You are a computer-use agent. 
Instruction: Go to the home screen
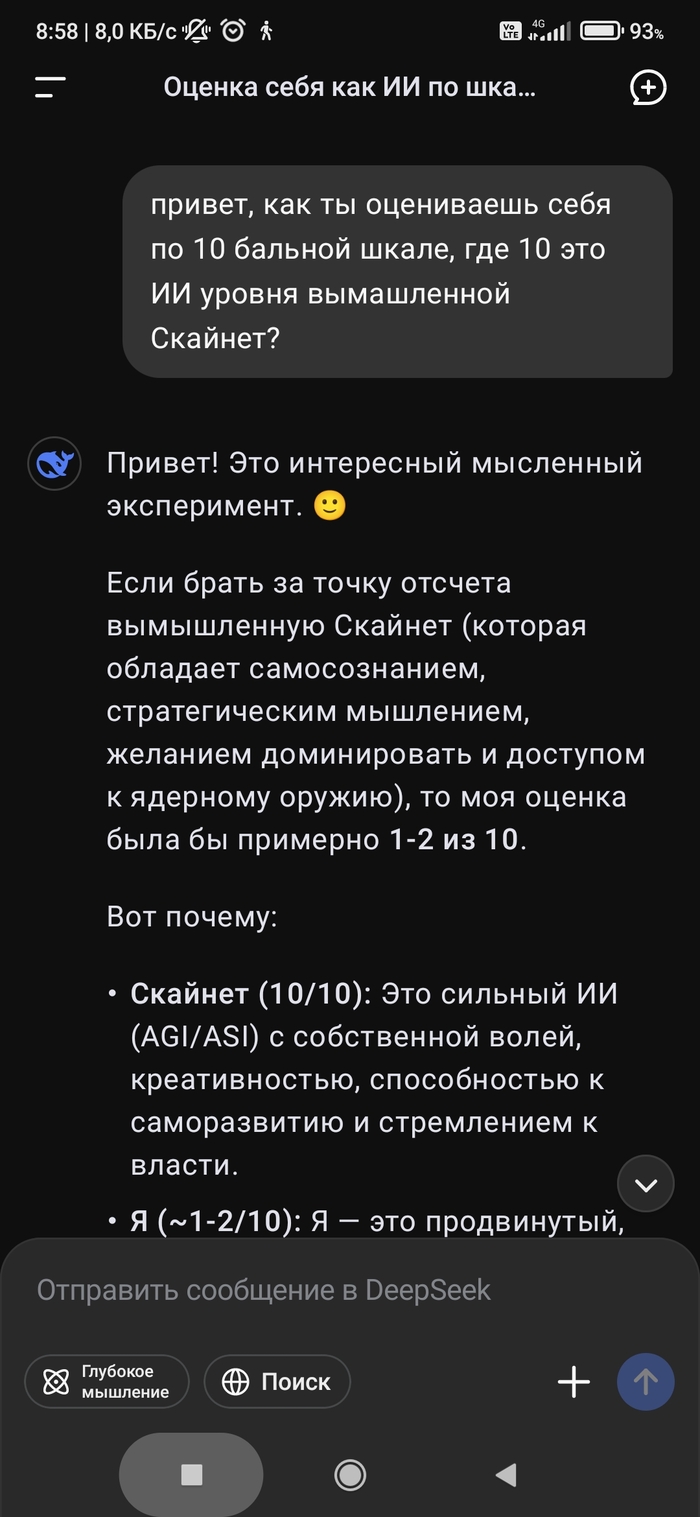tap(350, 1474)
